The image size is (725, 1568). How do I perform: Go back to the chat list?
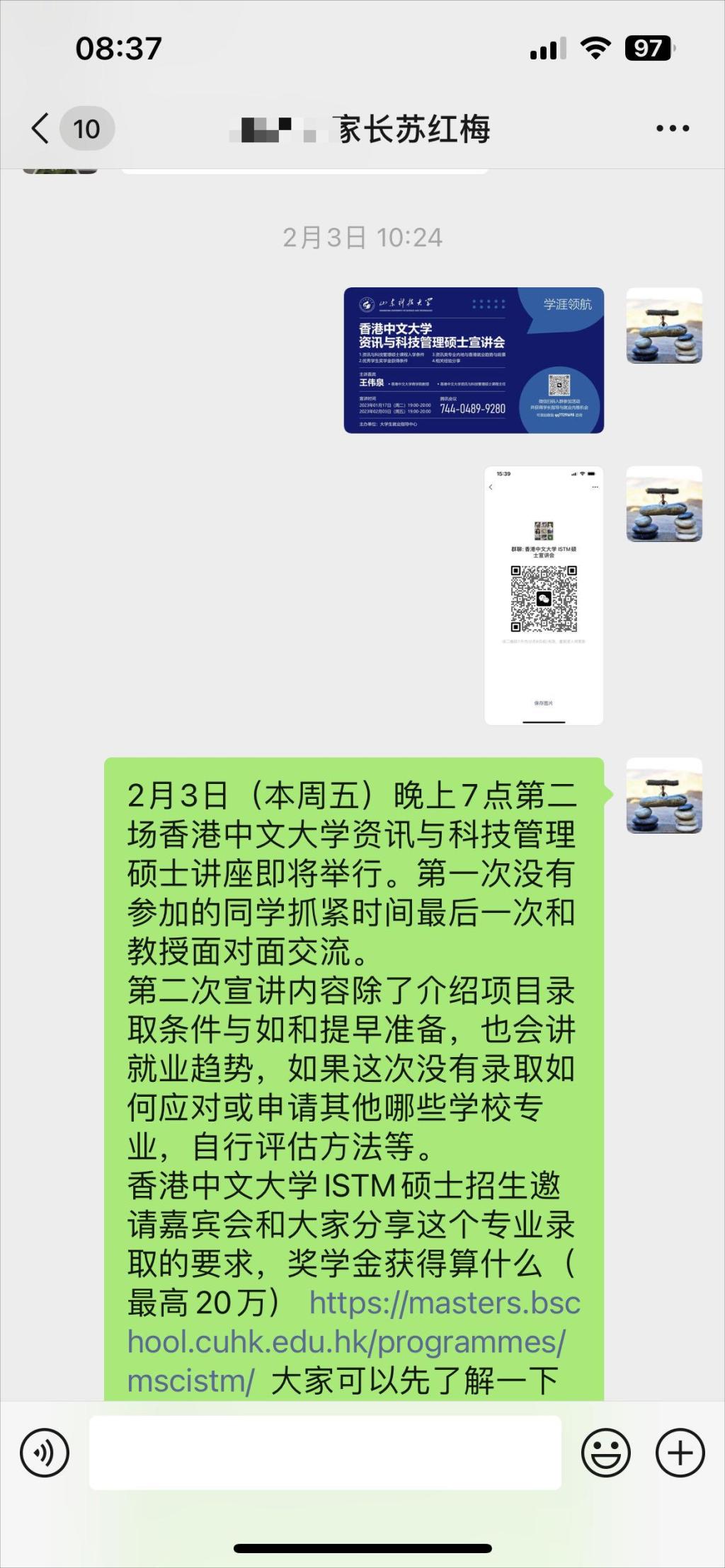[42, 129]
